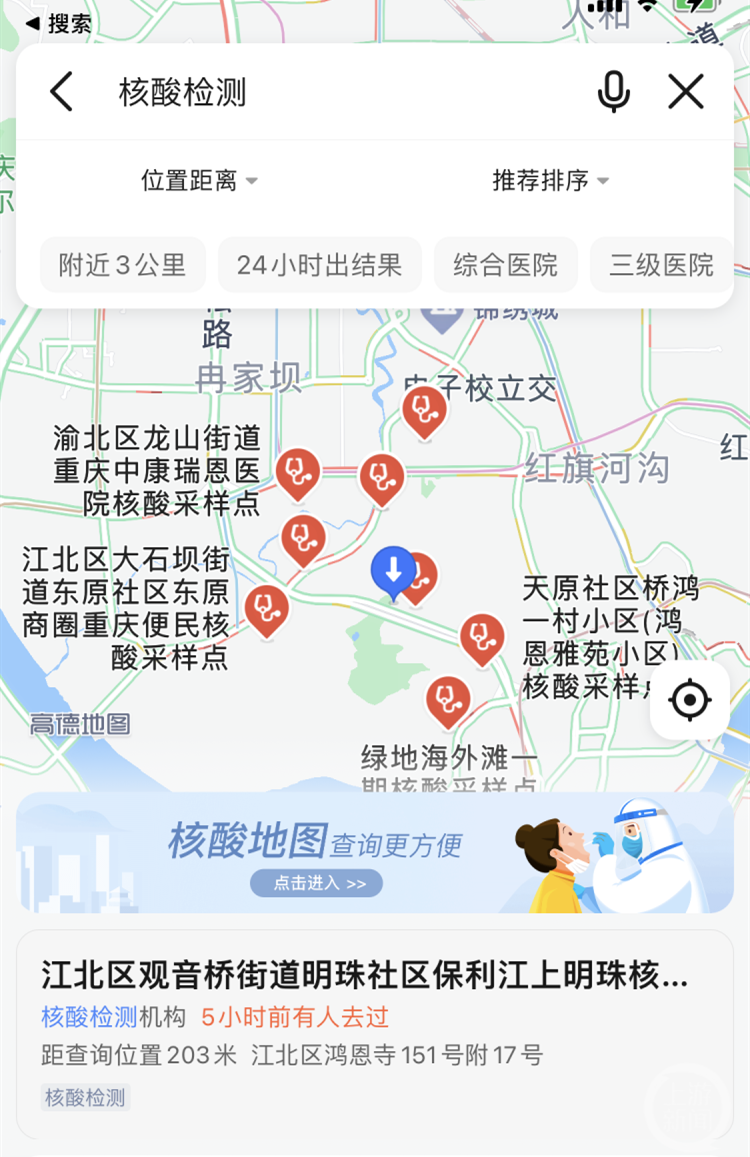Tap the 绿地海外滩 sampling point marker

[x=447, y=700]
